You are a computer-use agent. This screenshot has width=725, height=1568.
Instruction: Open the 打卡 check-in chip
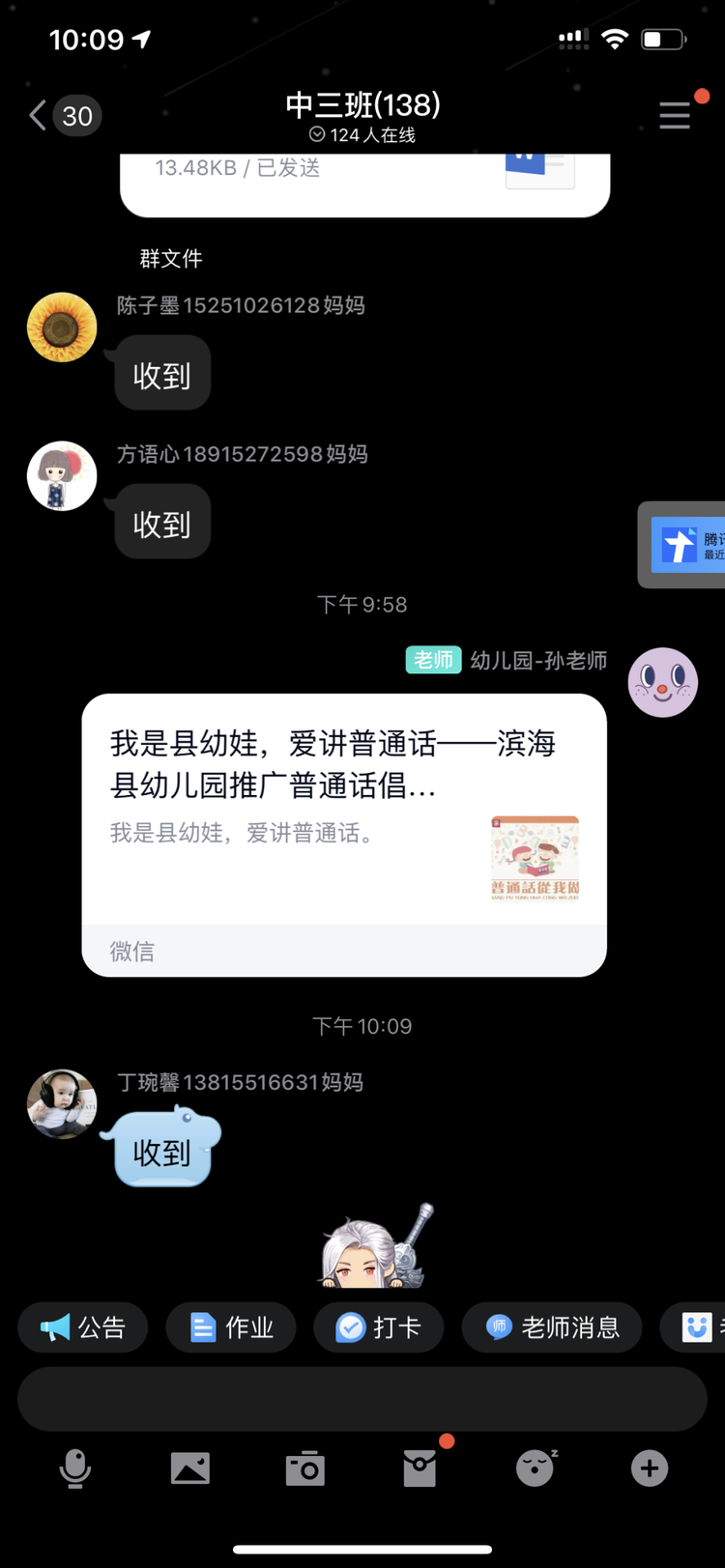[x=378, y=1327]
